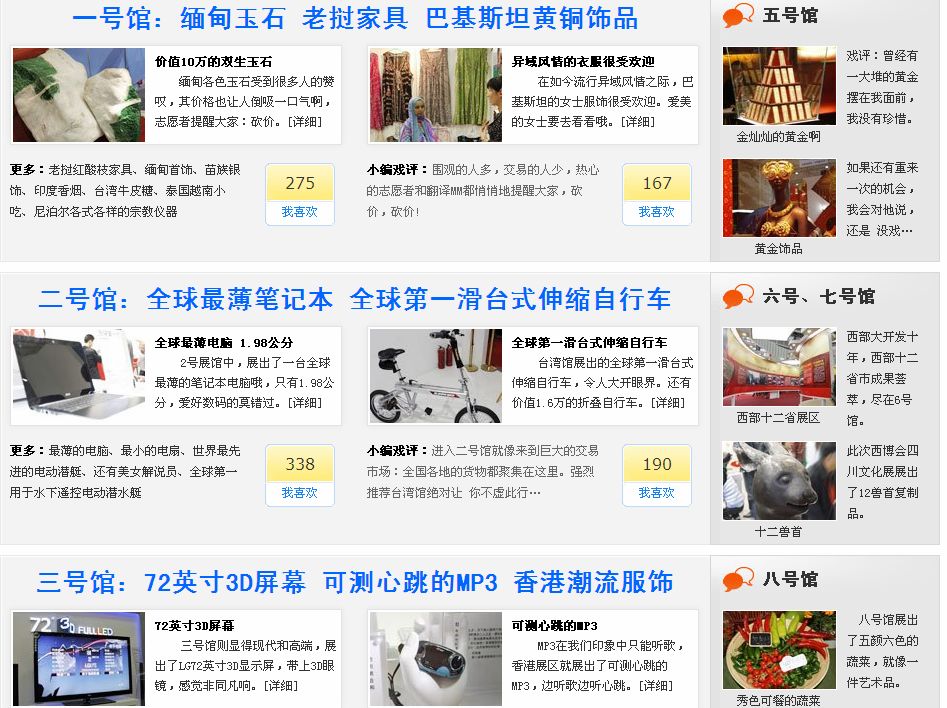Read details of 全球最薄电脑 1.98公分

click(304, 402)
